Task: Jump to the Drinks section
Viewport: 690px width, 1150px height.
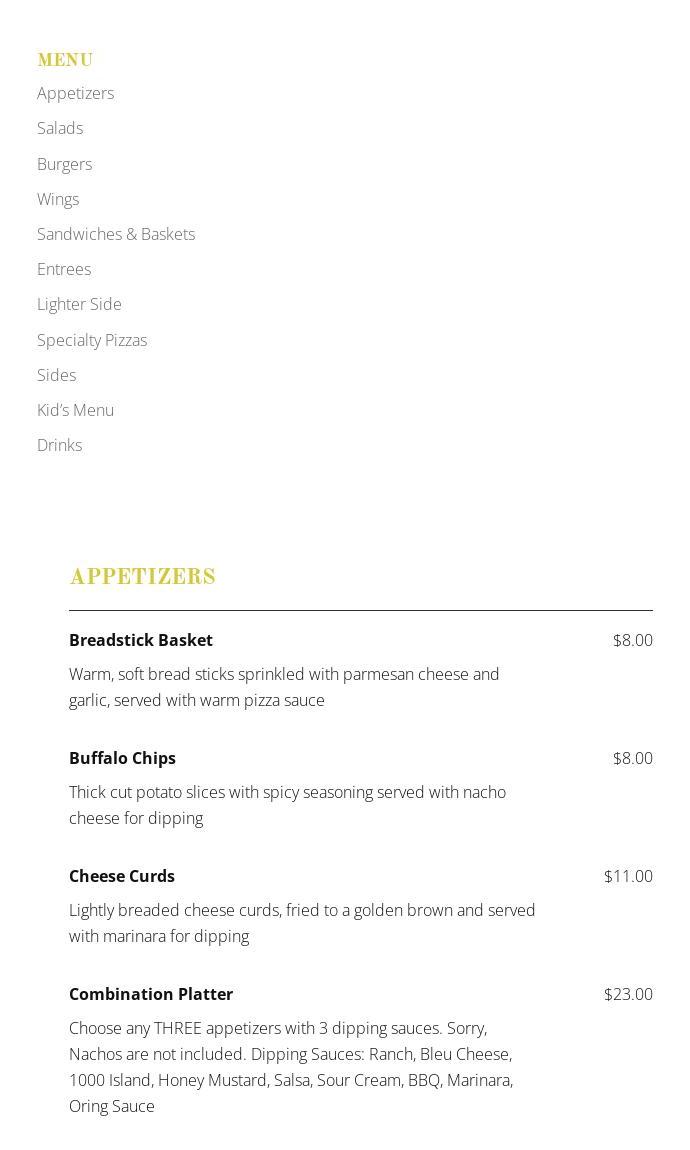Action: pos(59,445)
